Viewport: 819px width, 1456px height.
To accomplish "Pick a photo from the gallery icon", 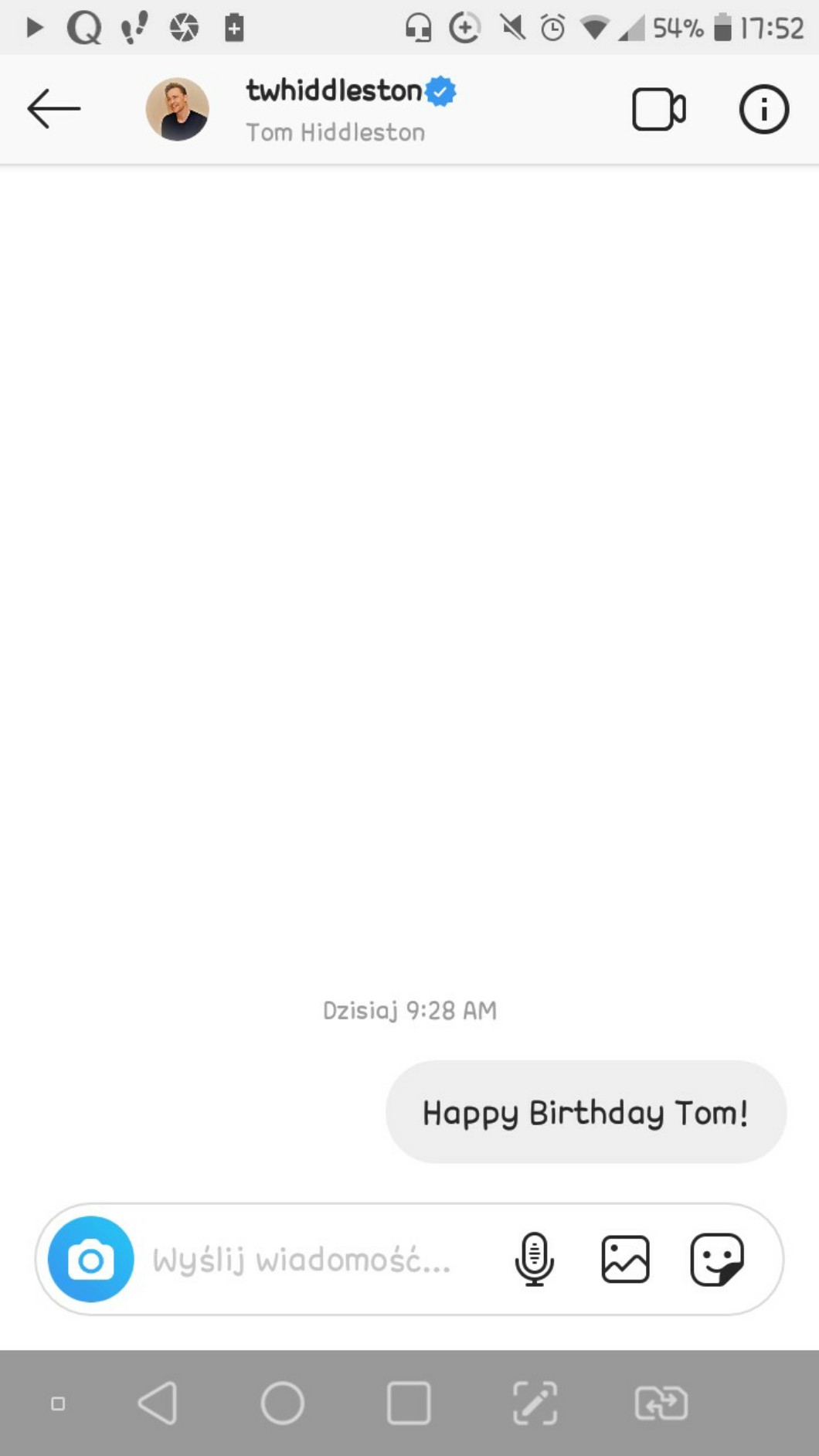I will (625, 1259).
